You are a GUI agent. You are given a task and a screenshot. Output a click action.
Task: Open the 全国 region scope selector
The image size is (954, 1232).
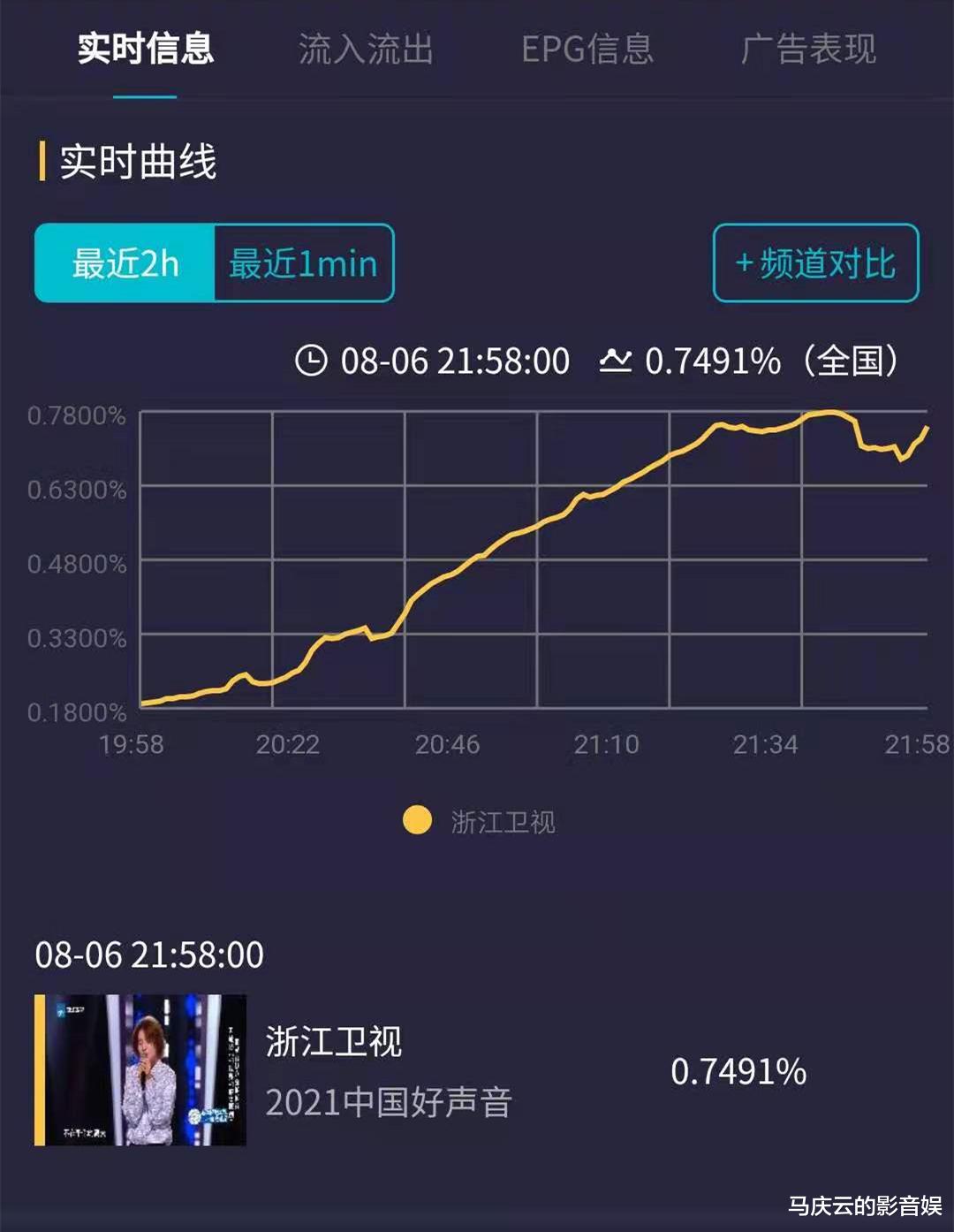[852, 360]
